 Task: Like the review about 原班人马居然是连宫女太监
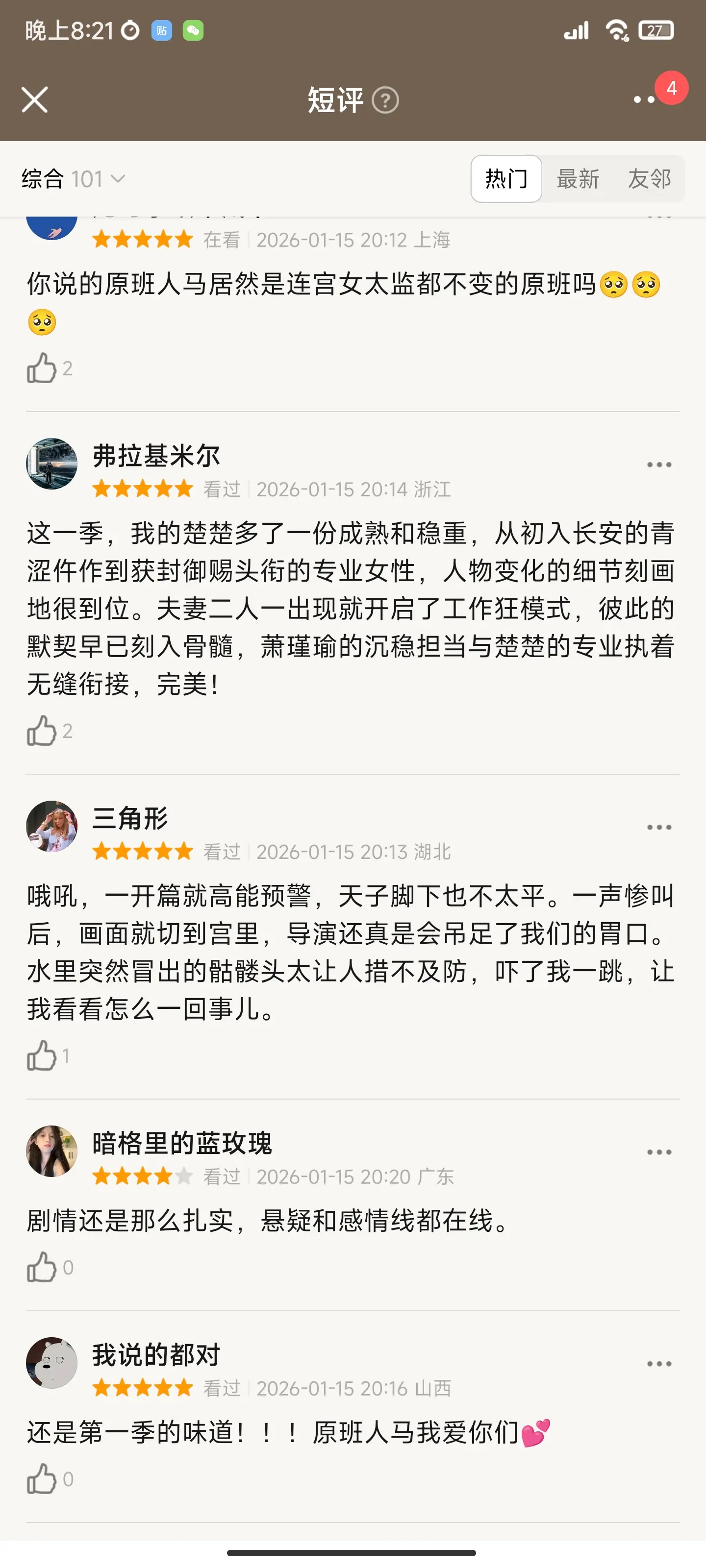pyautogui.click(x=41, y=368)
